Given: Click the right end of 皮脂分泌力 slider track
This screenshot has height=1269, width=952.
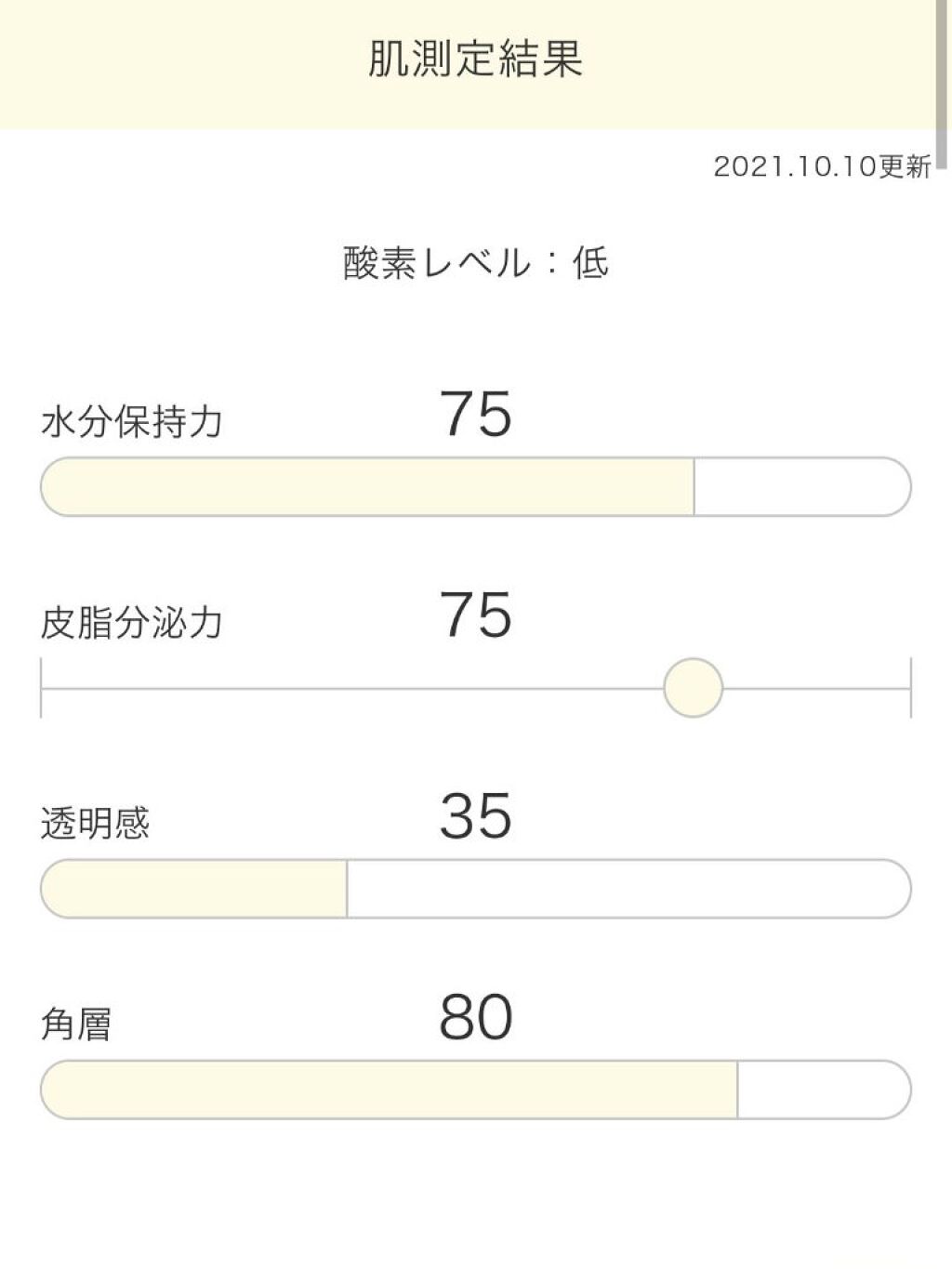Looking at the screenshot, I should [909, 686].
